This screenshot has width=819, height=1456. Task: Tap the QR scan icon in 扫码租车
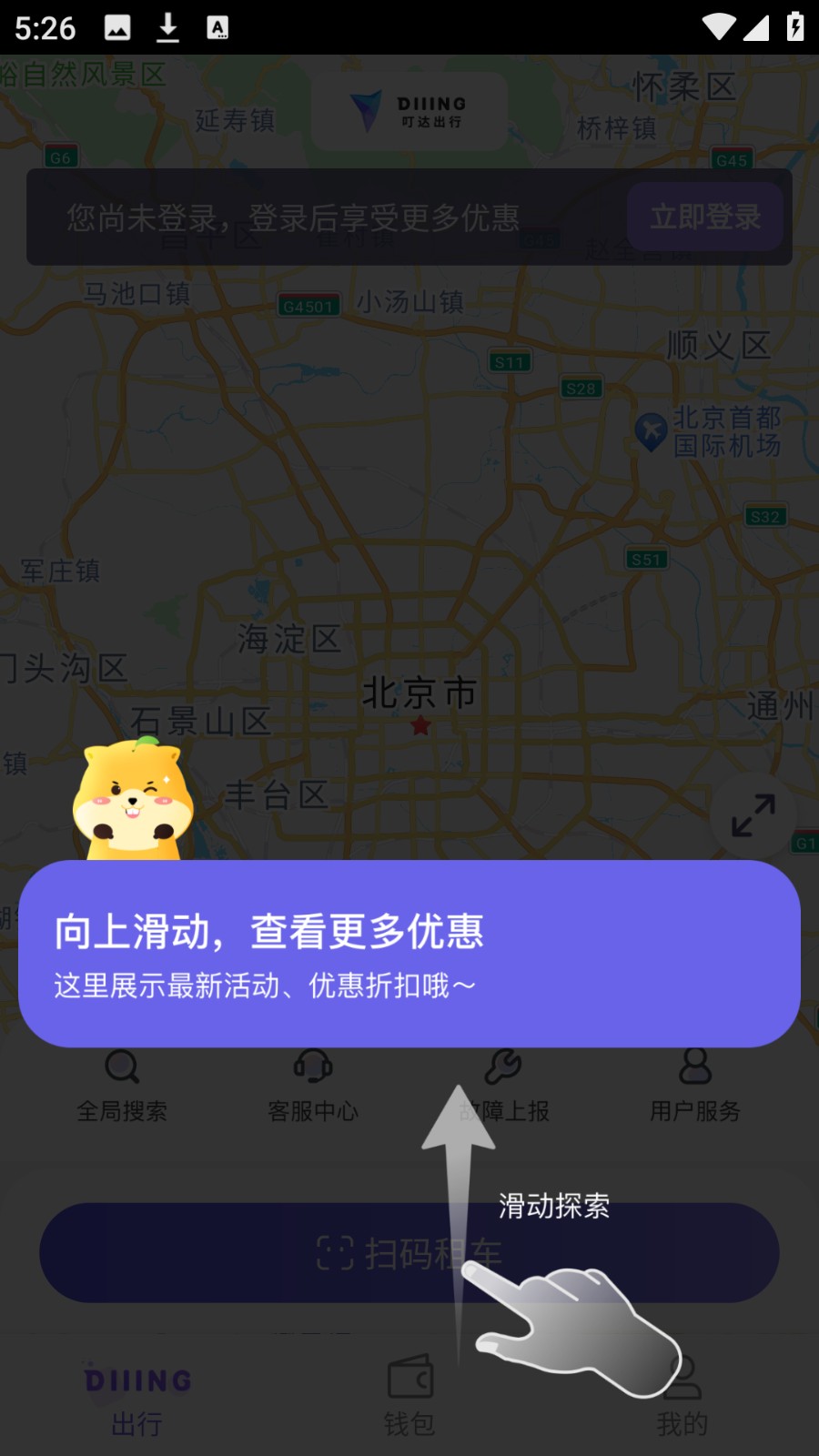pos(338,1253)
